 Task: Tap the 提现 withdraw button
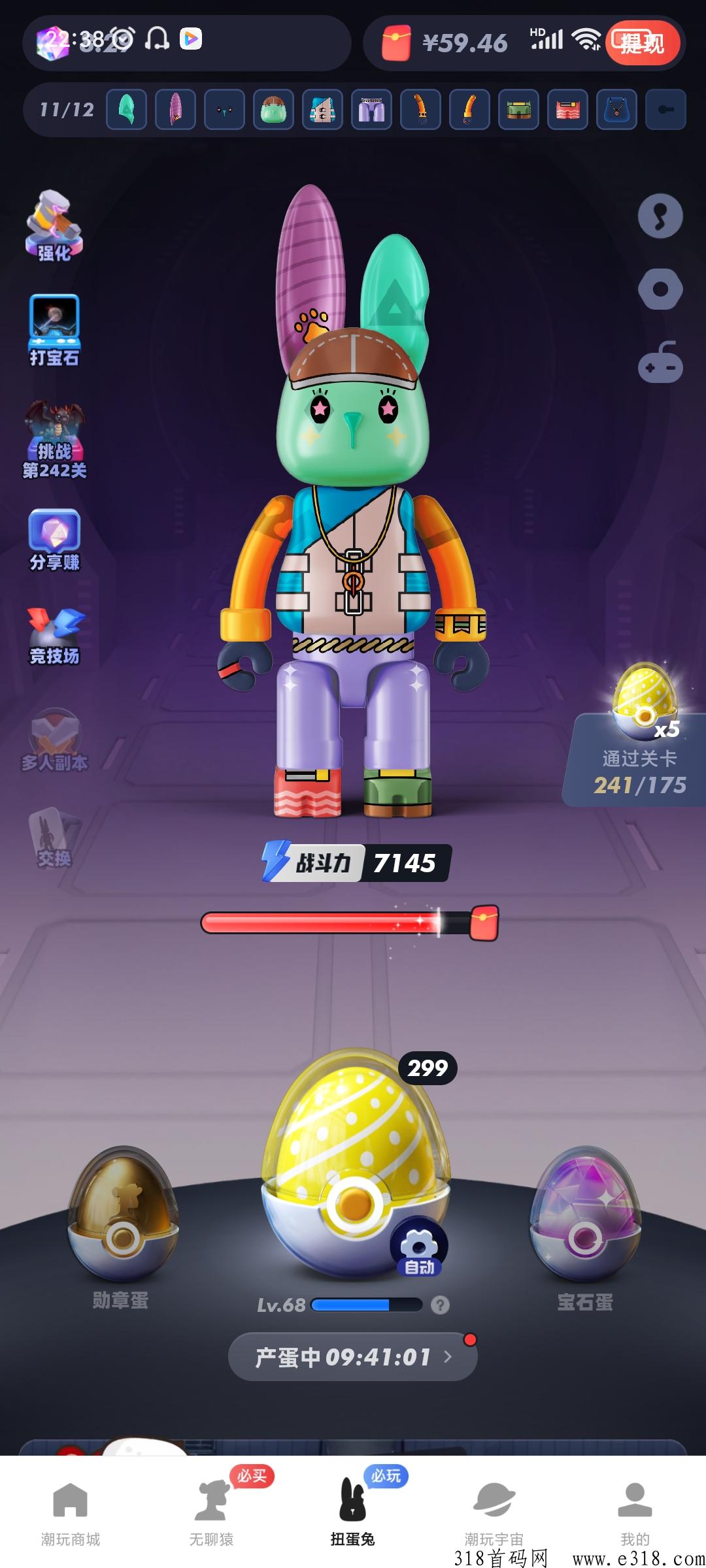pyautogui.click(x=643, y=43)
